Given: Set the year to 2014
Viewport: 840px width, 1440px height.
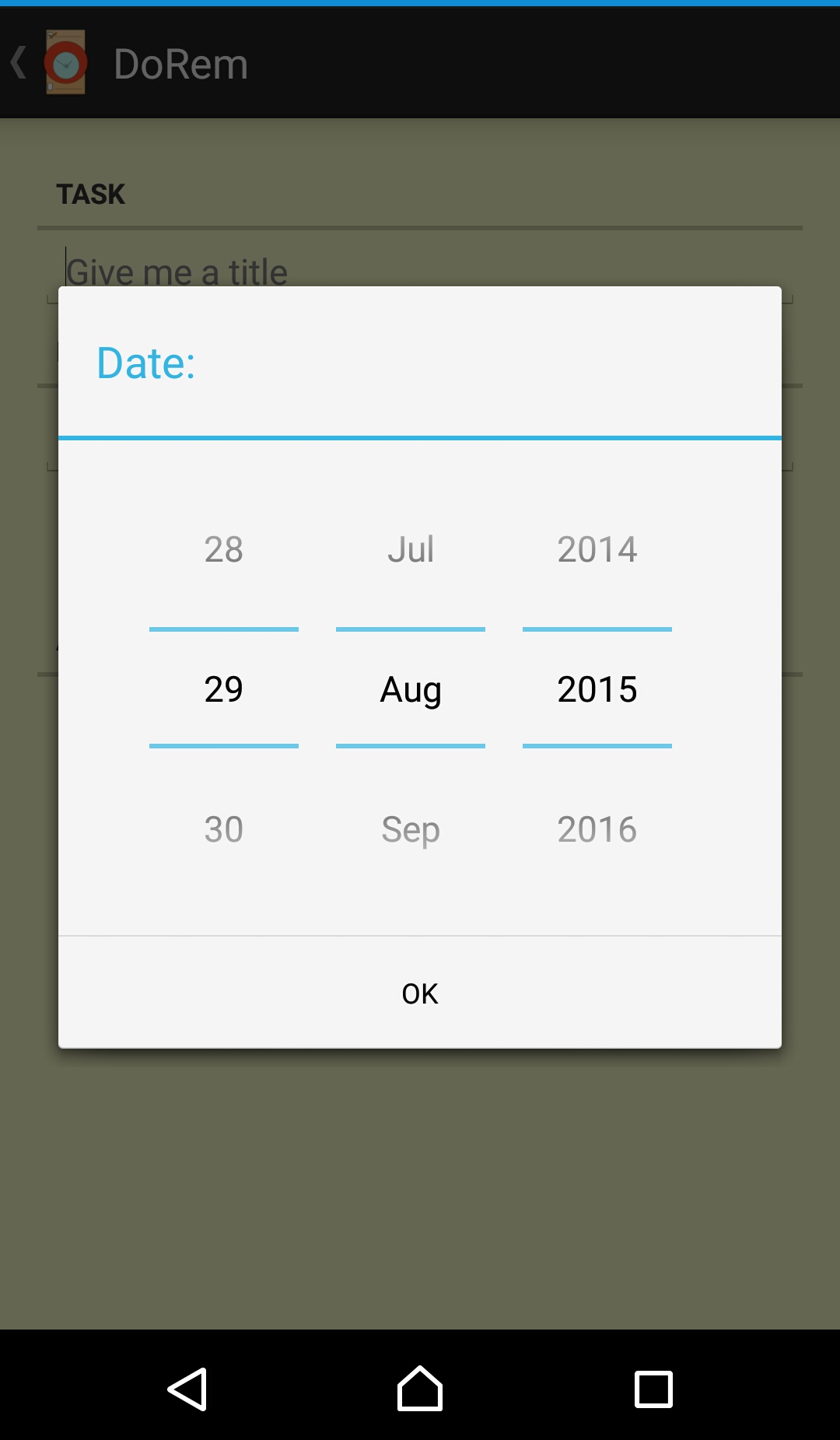Looking at the screenshot, I should 597,549.
